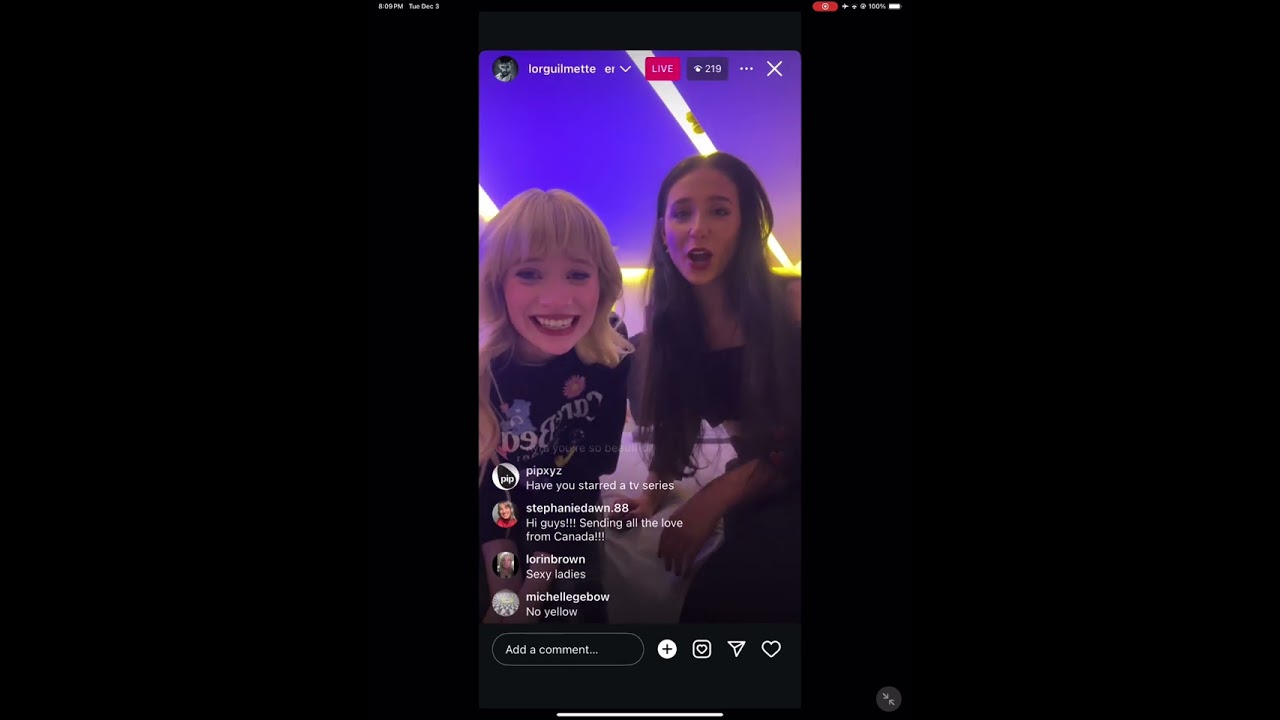
Task: Share the live via paper plane icon
Action: coord(737,649)
